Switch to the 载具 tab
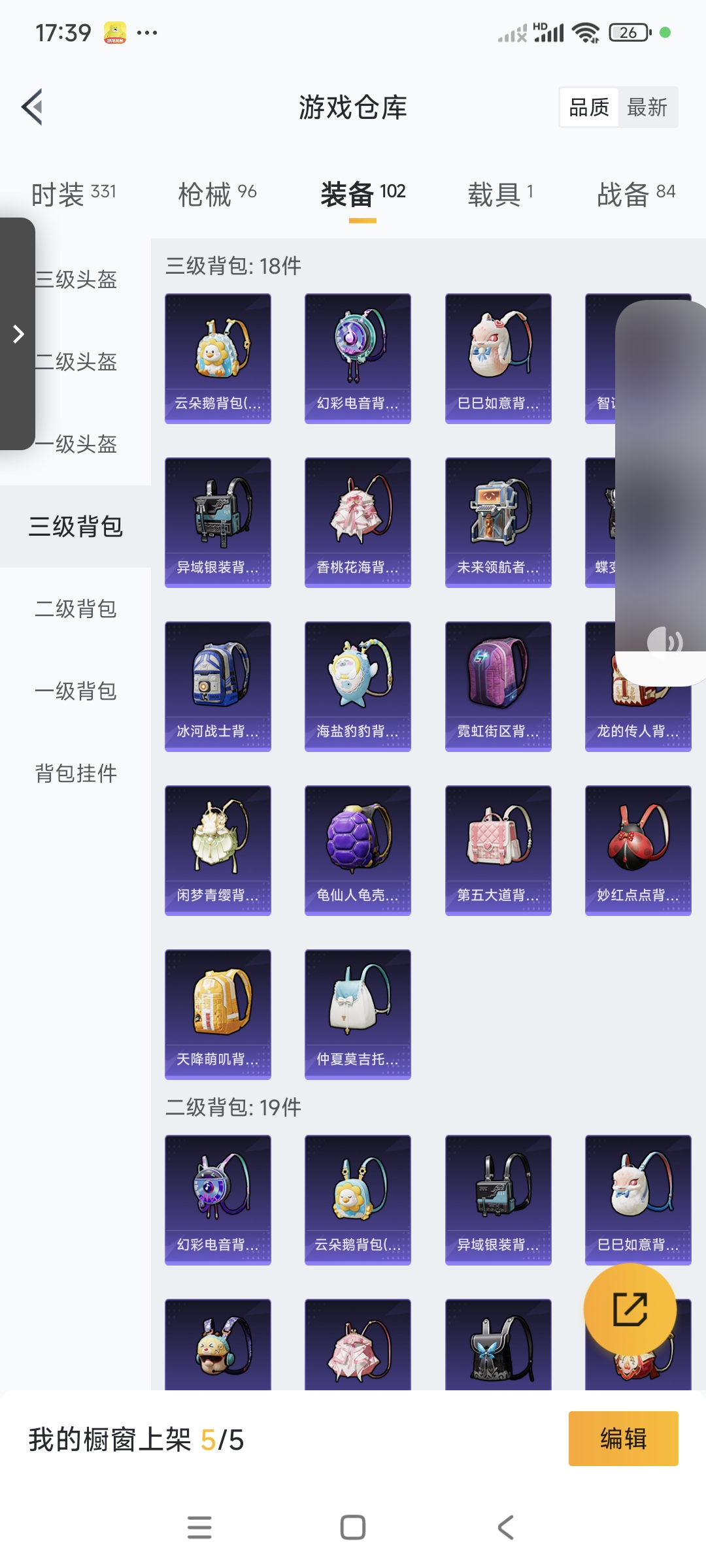 tap(501, 194)
